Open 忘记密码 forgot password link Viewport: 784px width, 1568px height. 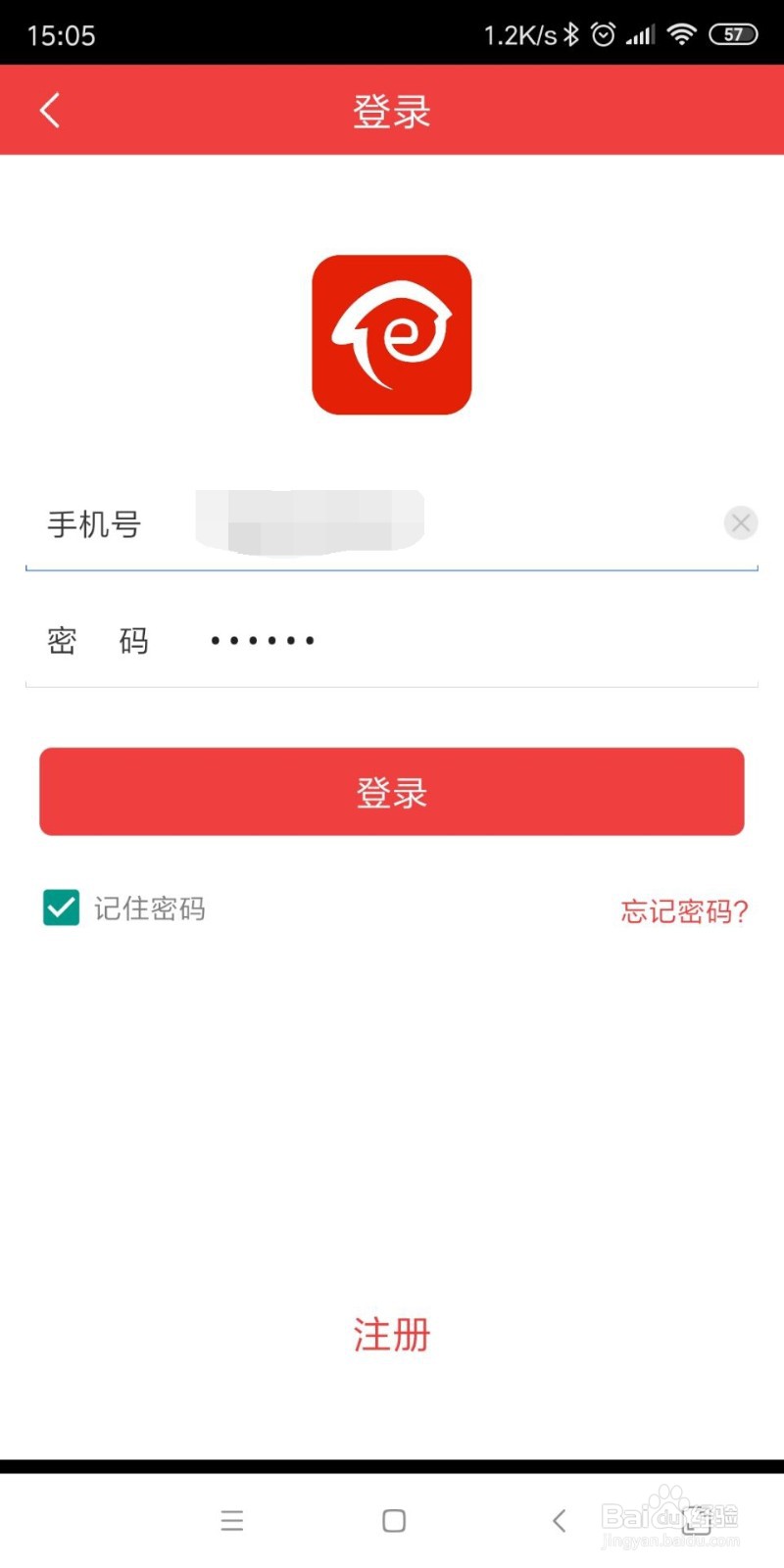click(x=683, y=911)
